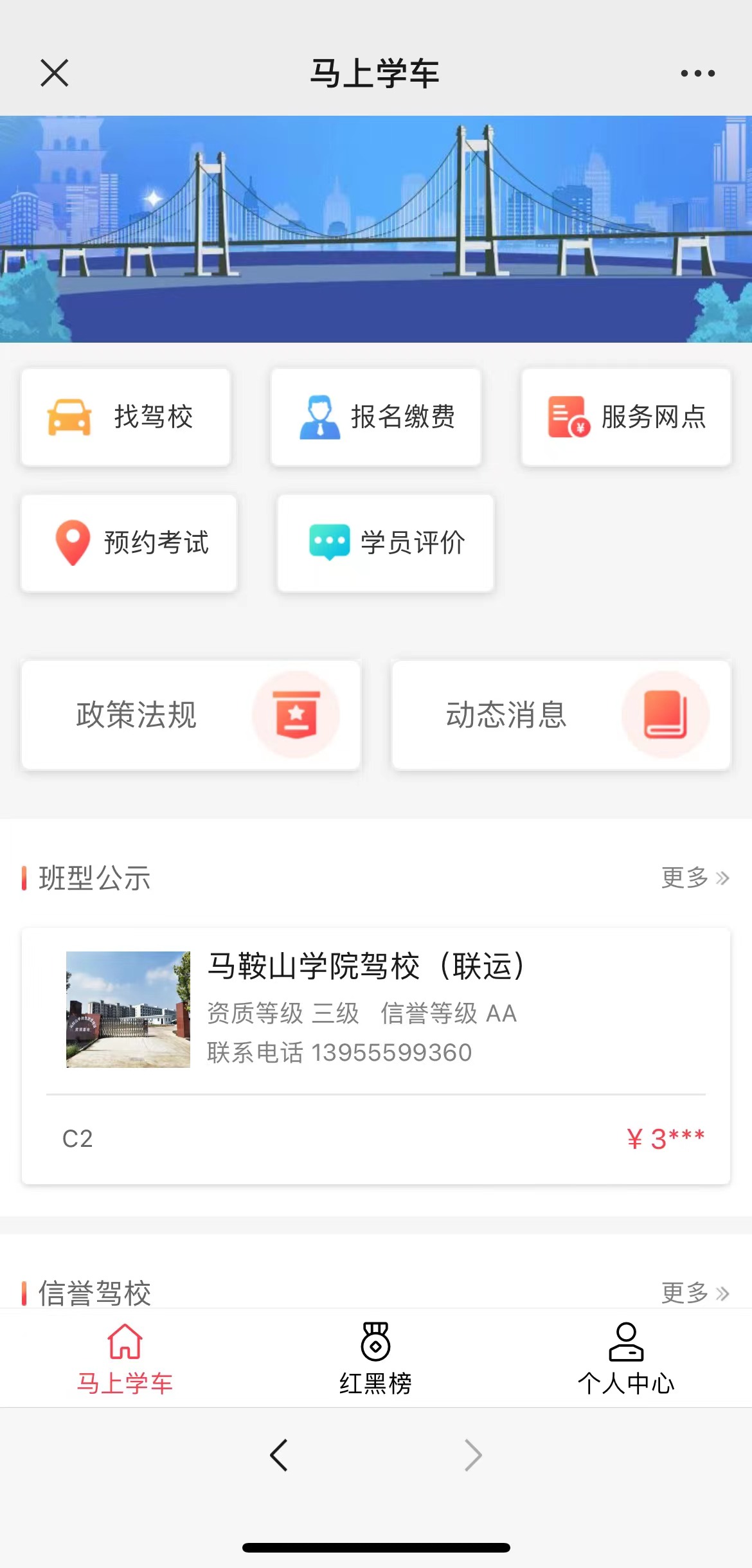Open 找驾校 to find driving schools
The height and width of the screenshot is (1568, 752).
click(x=126, y=417)
